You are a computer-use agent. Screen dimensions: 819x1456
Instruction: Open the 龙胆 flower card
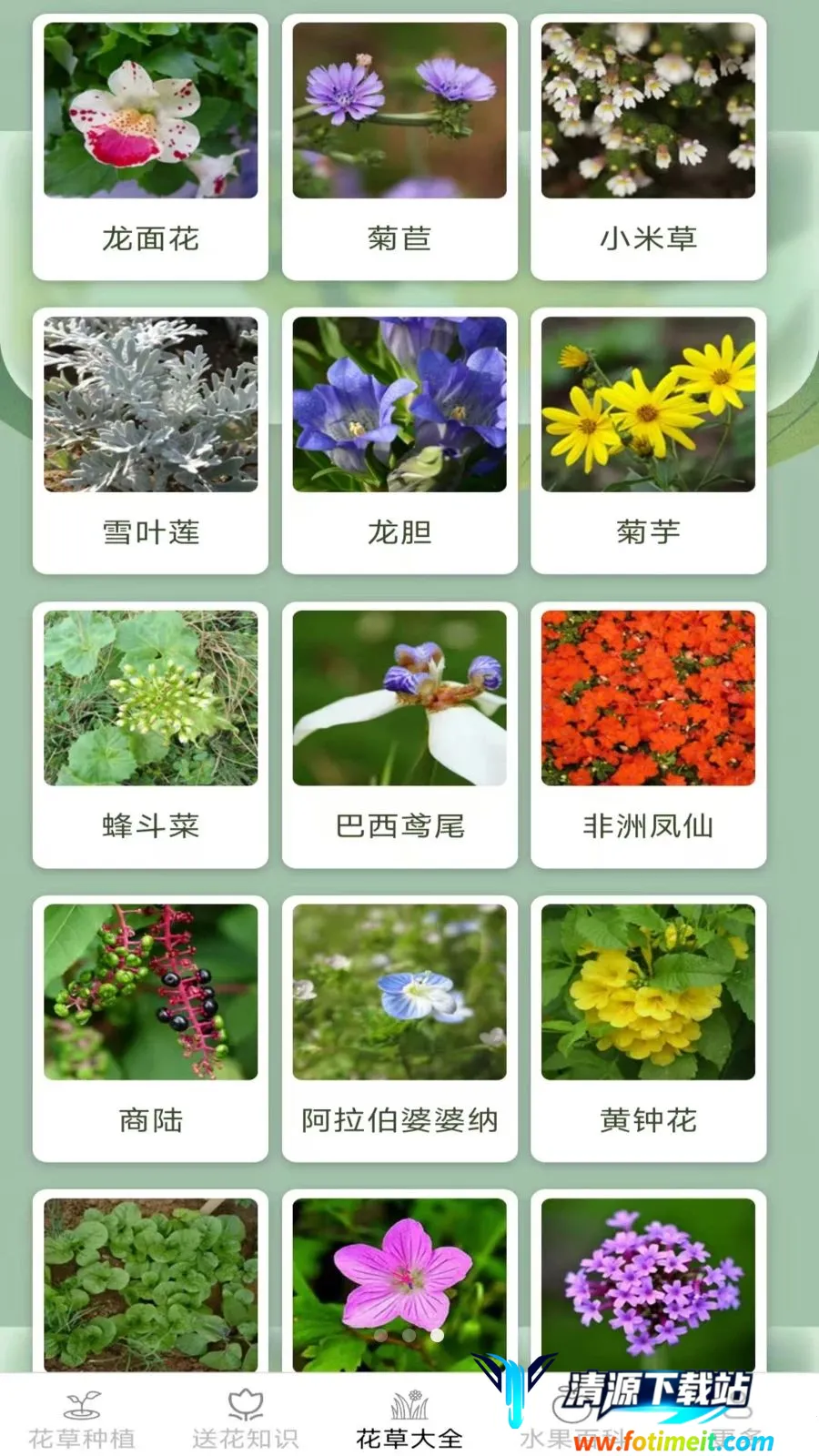coord(399,440)
